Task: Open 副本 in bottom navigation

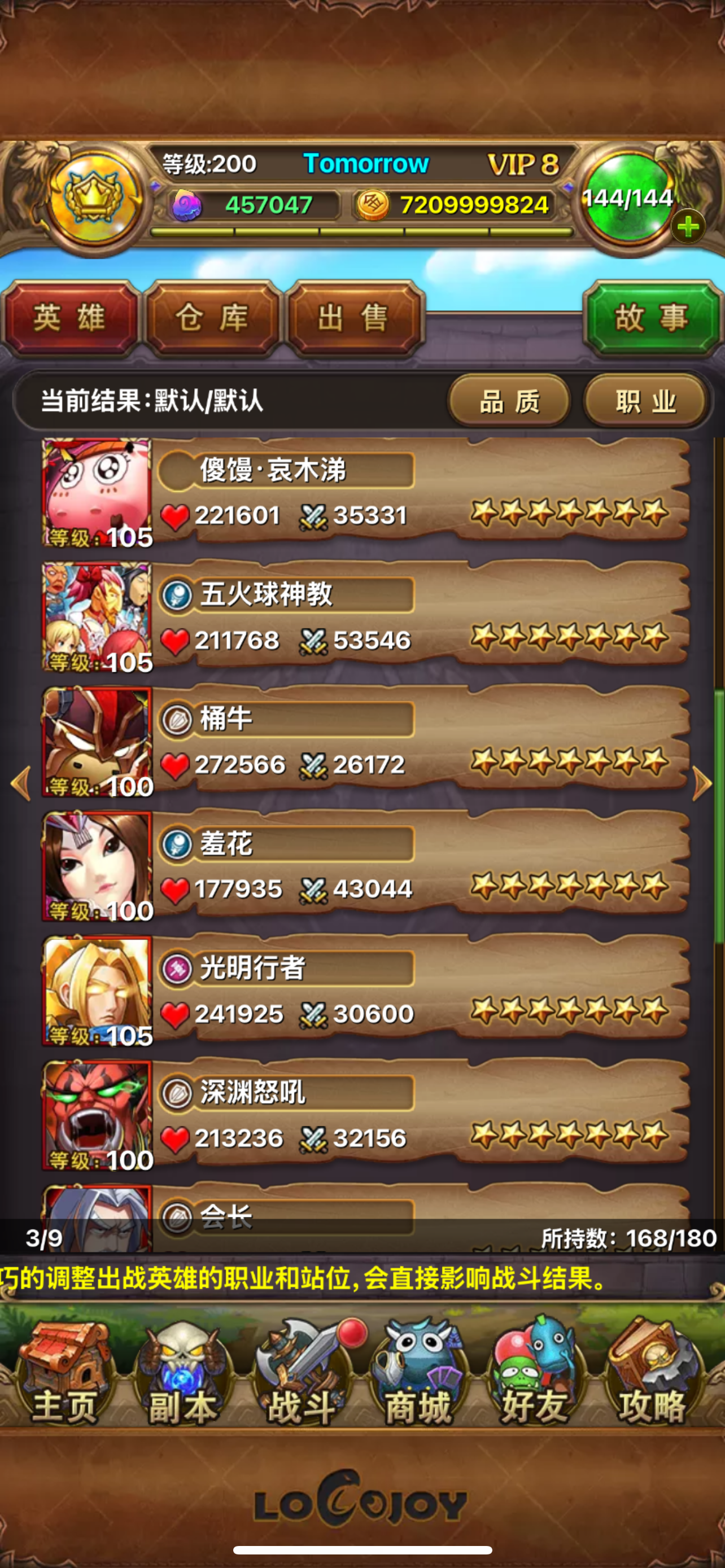Action: (x=182, y=1373)
